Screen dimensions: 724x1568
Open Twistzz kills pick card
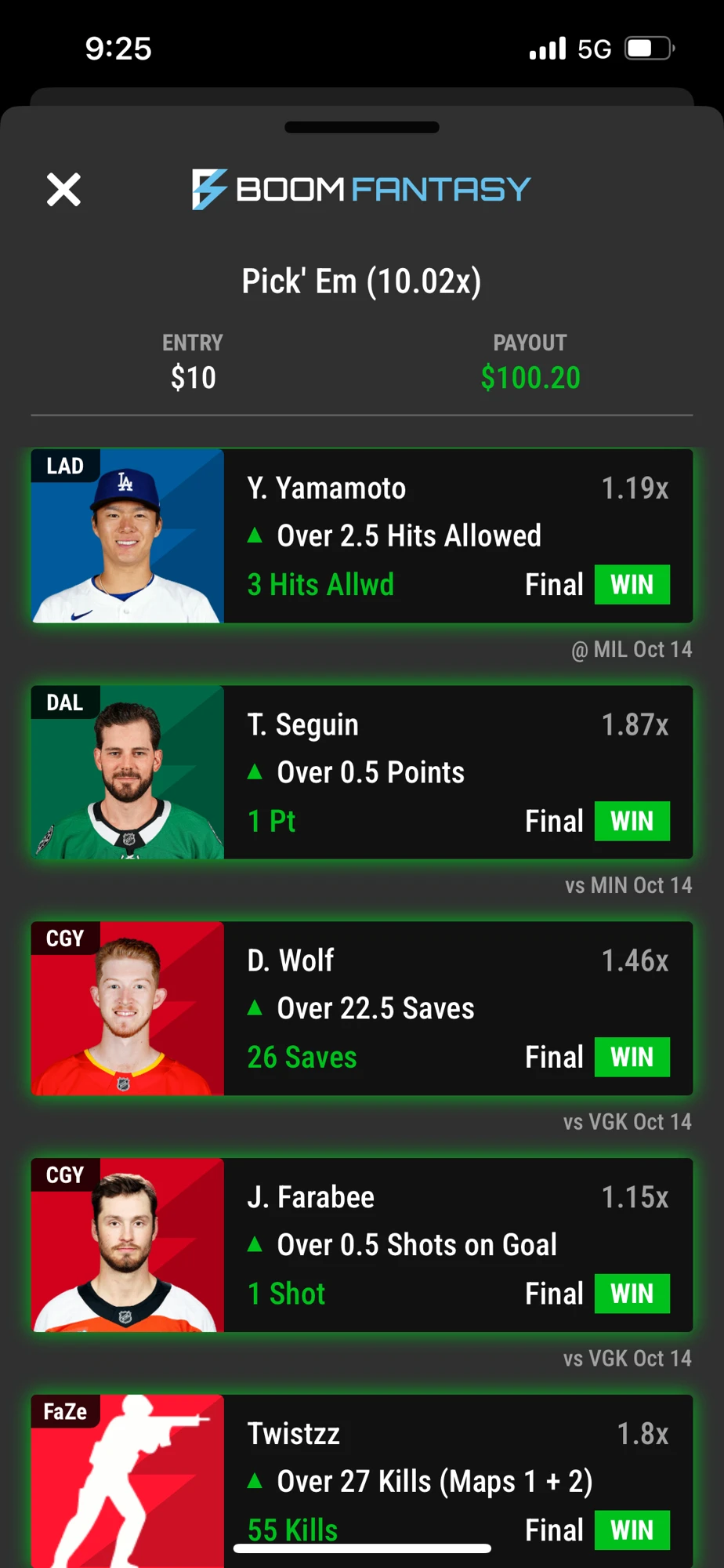click(362, 1482)
